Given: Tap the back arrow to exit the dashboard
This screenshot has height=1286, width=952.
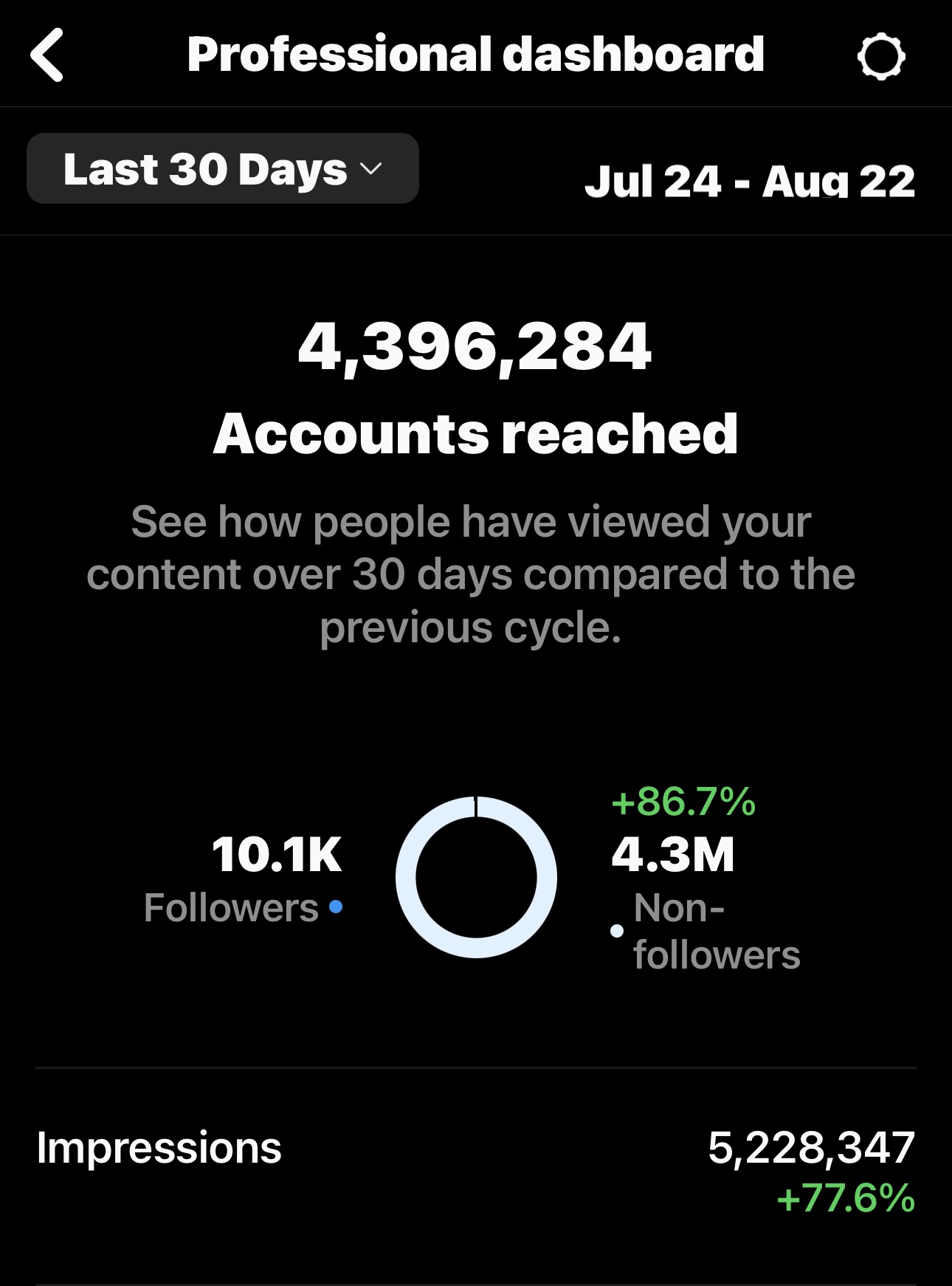Looking at the screenshot, I should coord(46,55).
